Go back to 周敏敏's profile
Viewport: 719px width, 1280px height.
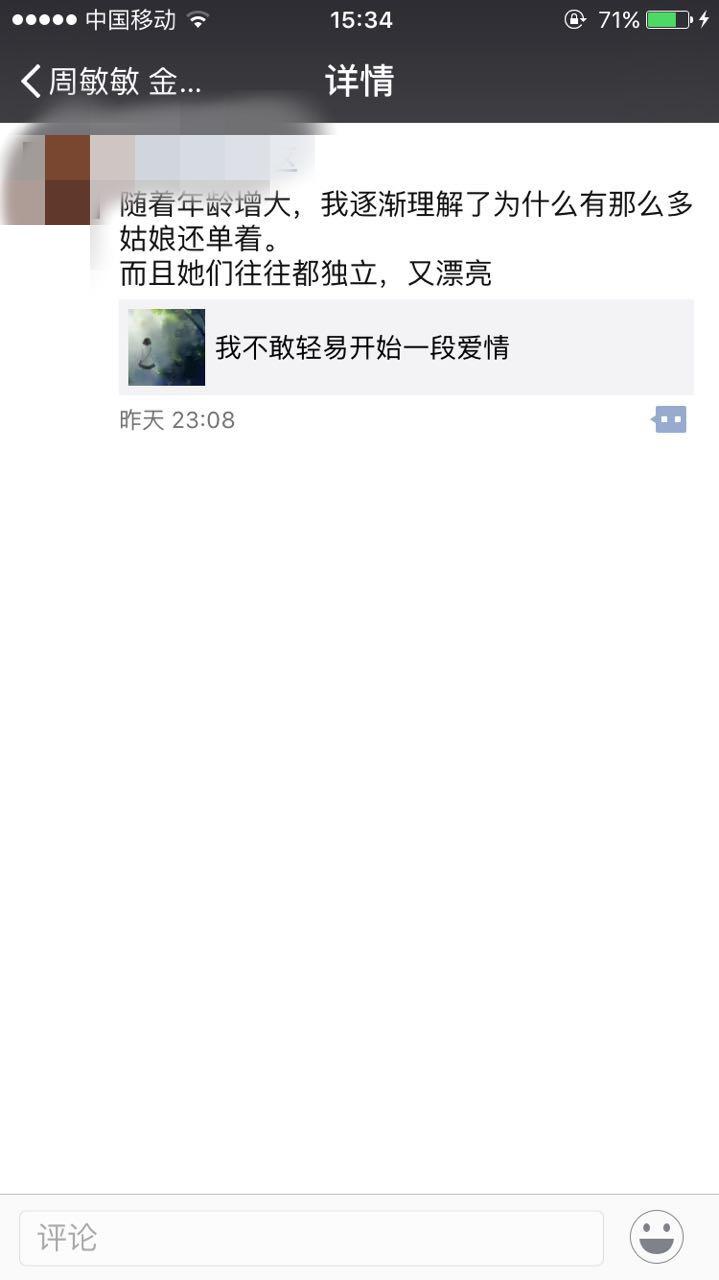(x=110, y=82)
